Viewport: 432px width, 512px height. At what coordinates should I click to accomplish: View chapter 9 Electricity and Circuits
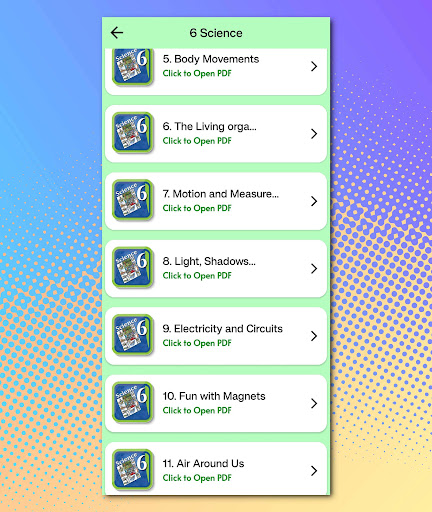pyautogui.click(x=216, y=336)
